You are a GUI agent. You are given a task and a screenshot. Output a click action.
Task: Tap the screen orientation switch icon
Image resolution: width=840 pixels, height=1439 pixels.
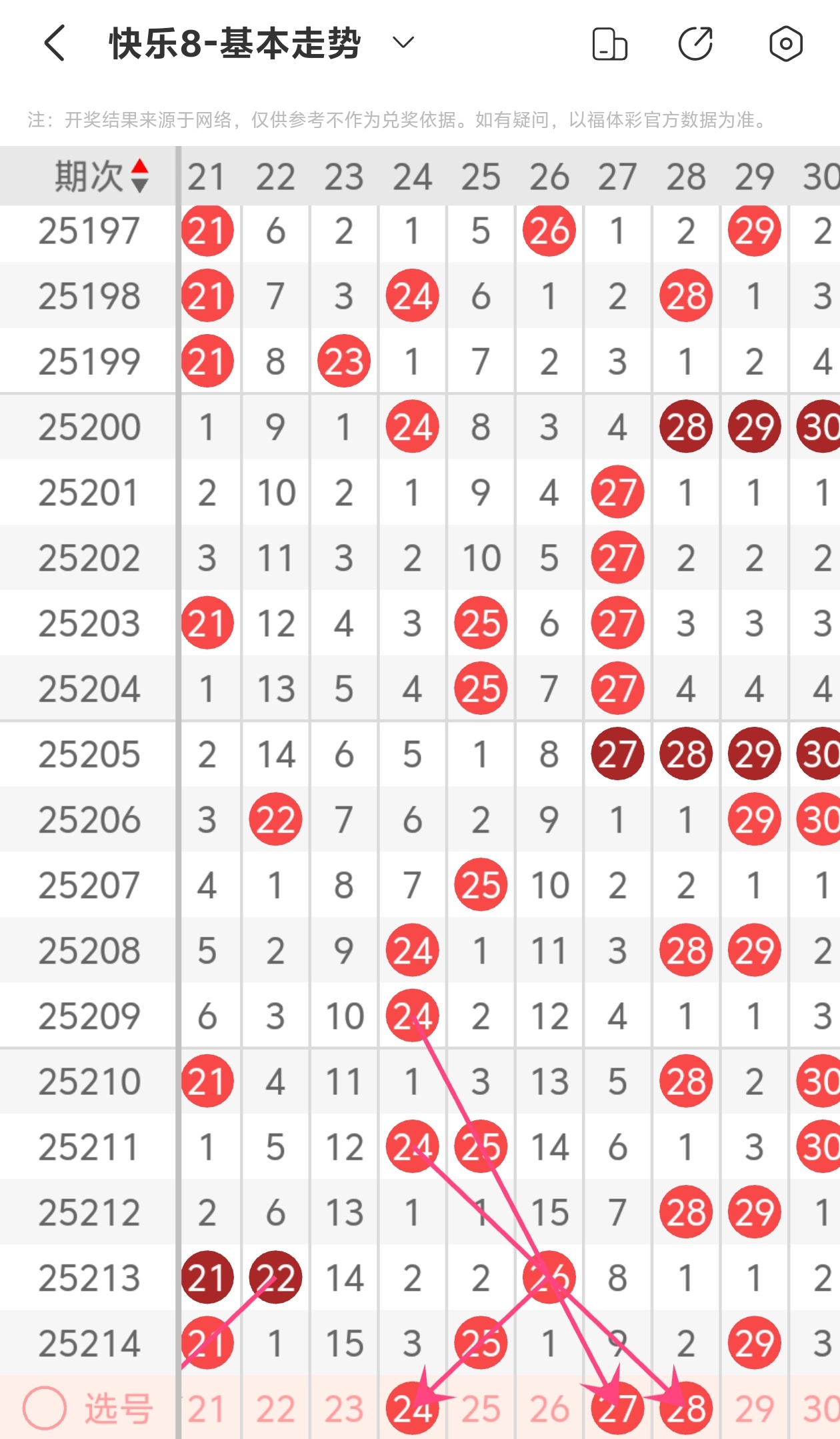[x=609, y=44]
